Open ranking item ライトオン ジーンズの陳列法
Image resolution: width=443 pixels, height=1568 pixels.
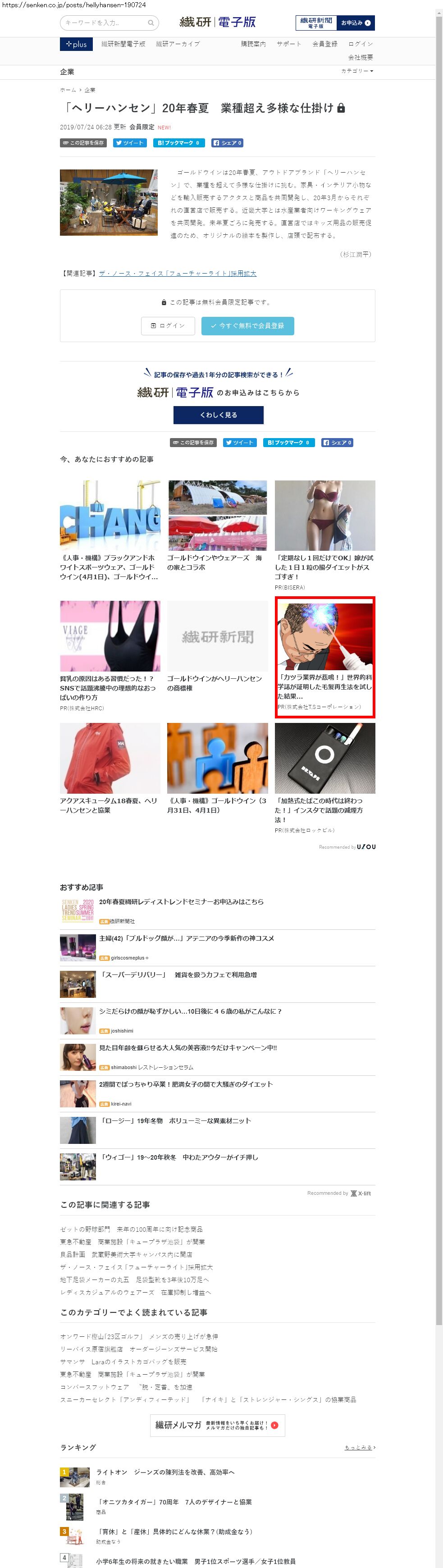pos(165,1472)
